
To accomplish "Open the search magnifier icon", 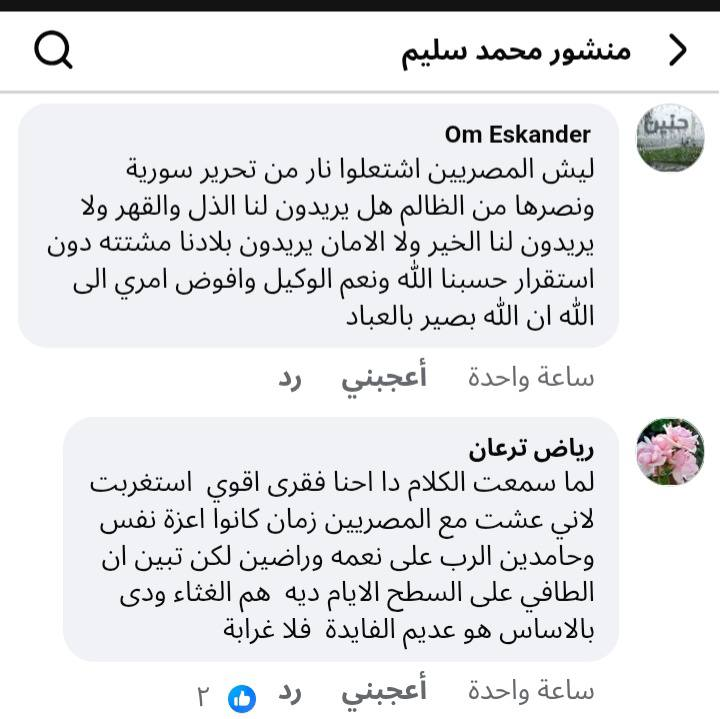I will 54,50.
